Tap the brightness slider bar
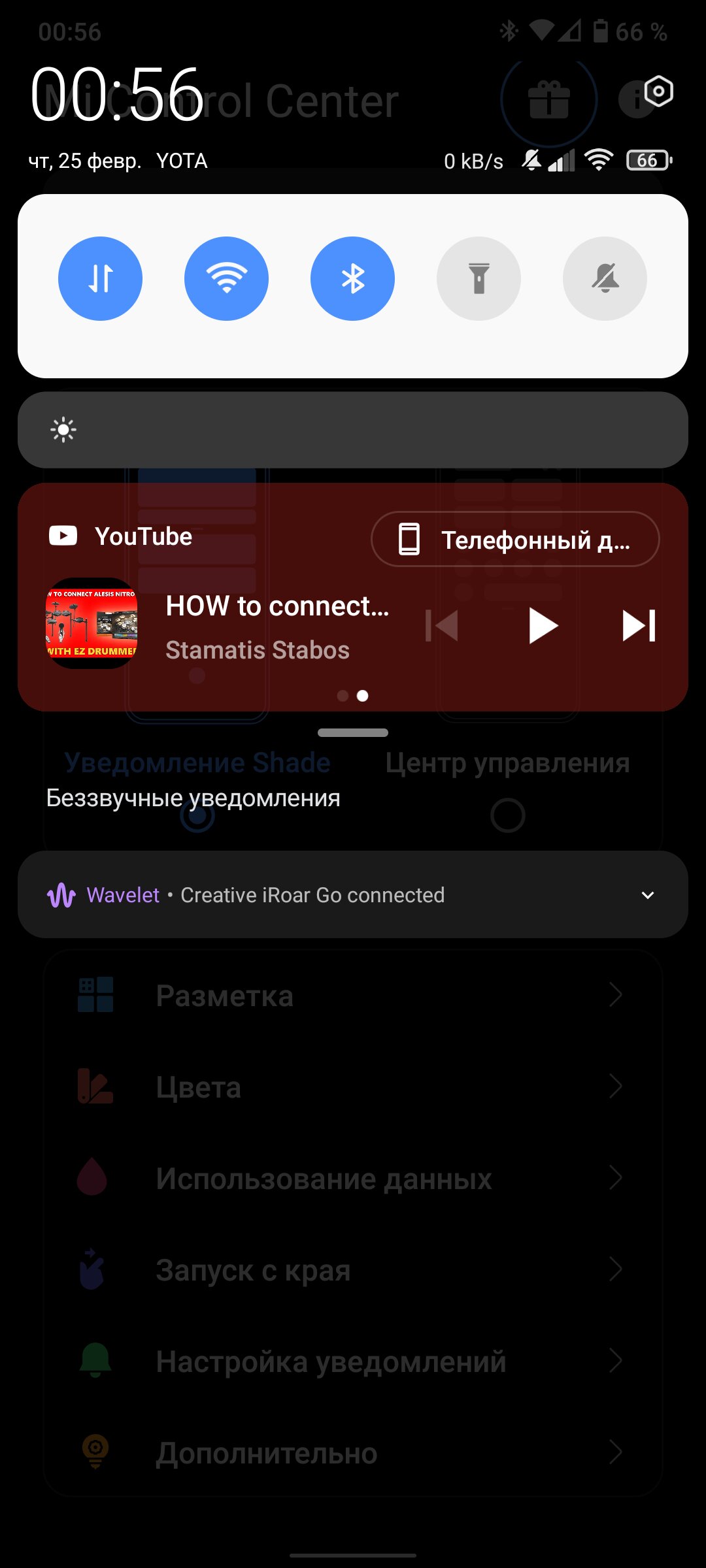Viewport: 706px width, 1568px height. 353,430
